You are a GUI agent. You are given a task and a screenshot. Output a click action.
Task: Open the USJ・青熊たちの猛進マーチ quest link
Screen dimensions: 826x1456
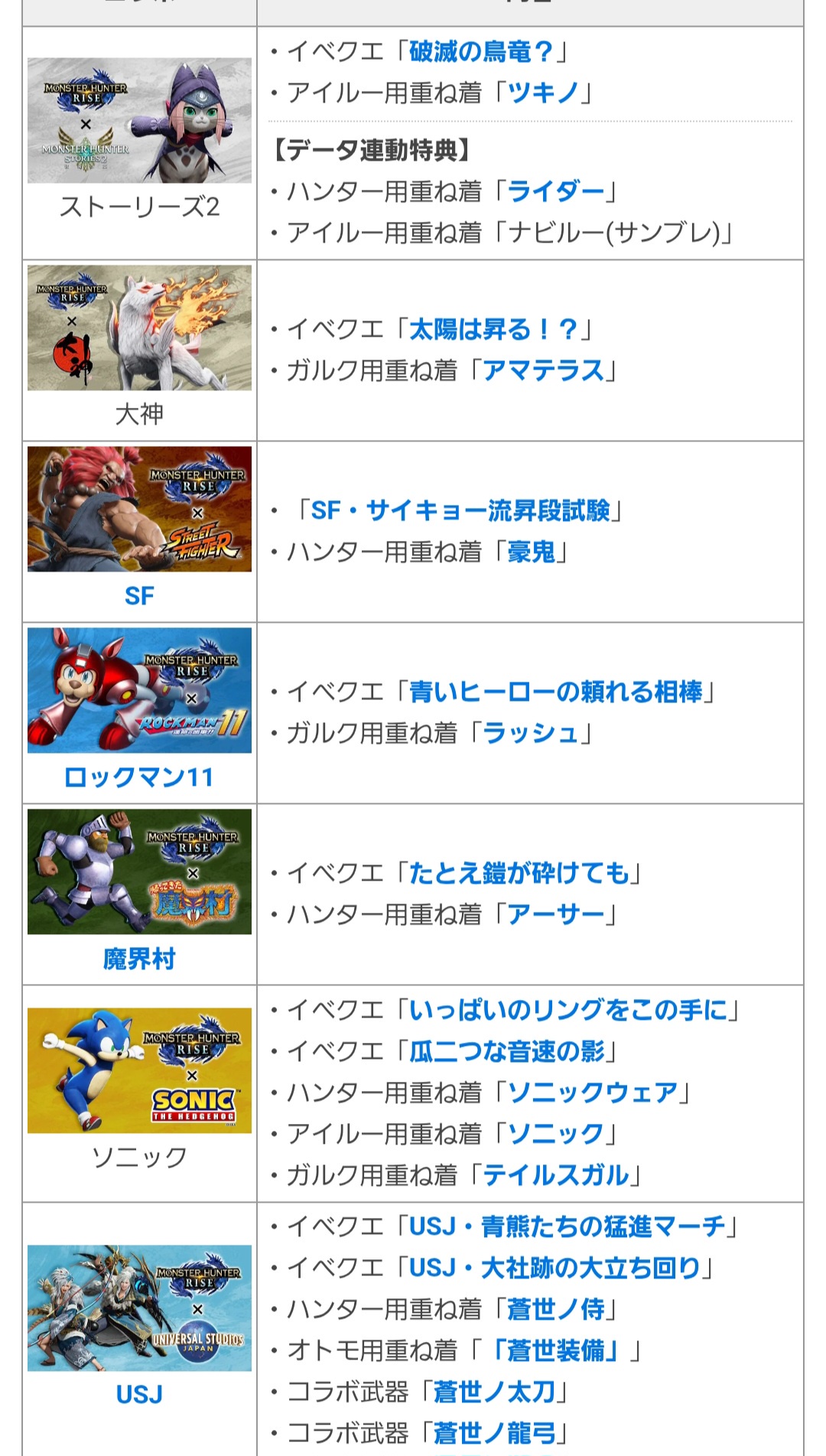[x=567, y=1227]
